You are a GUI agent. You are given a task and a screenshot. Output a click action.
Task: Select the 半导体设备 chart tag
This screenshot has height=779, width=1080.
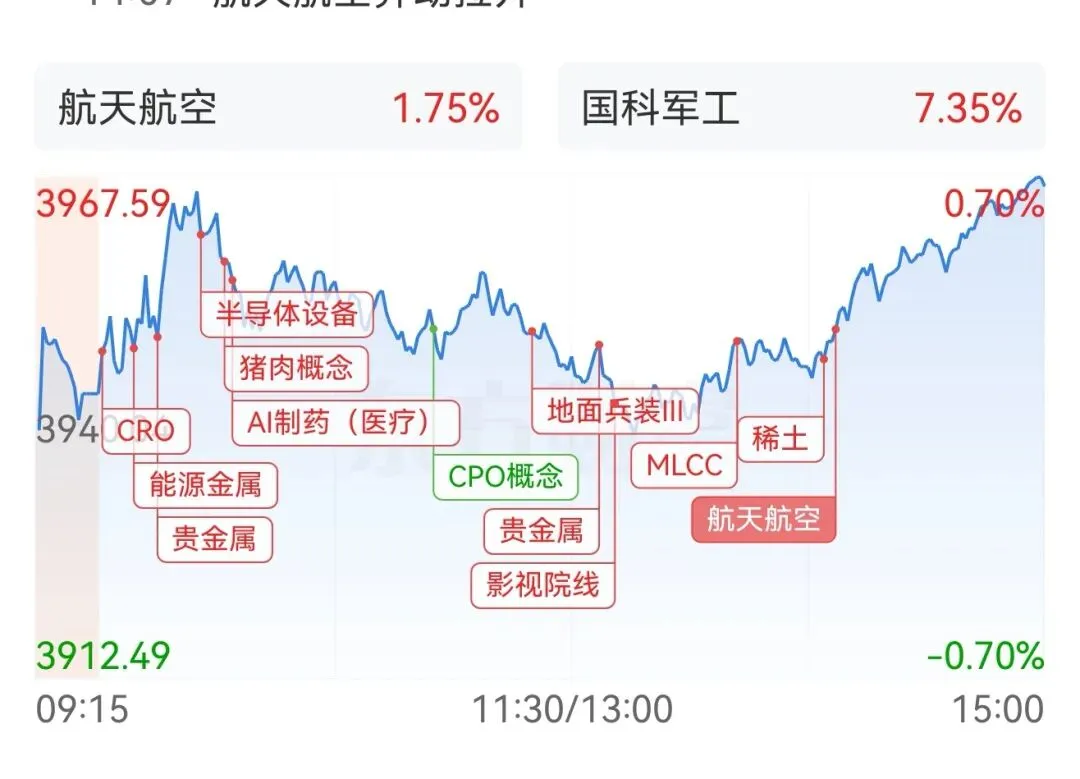pyautogui.click(x=287, y=314)
